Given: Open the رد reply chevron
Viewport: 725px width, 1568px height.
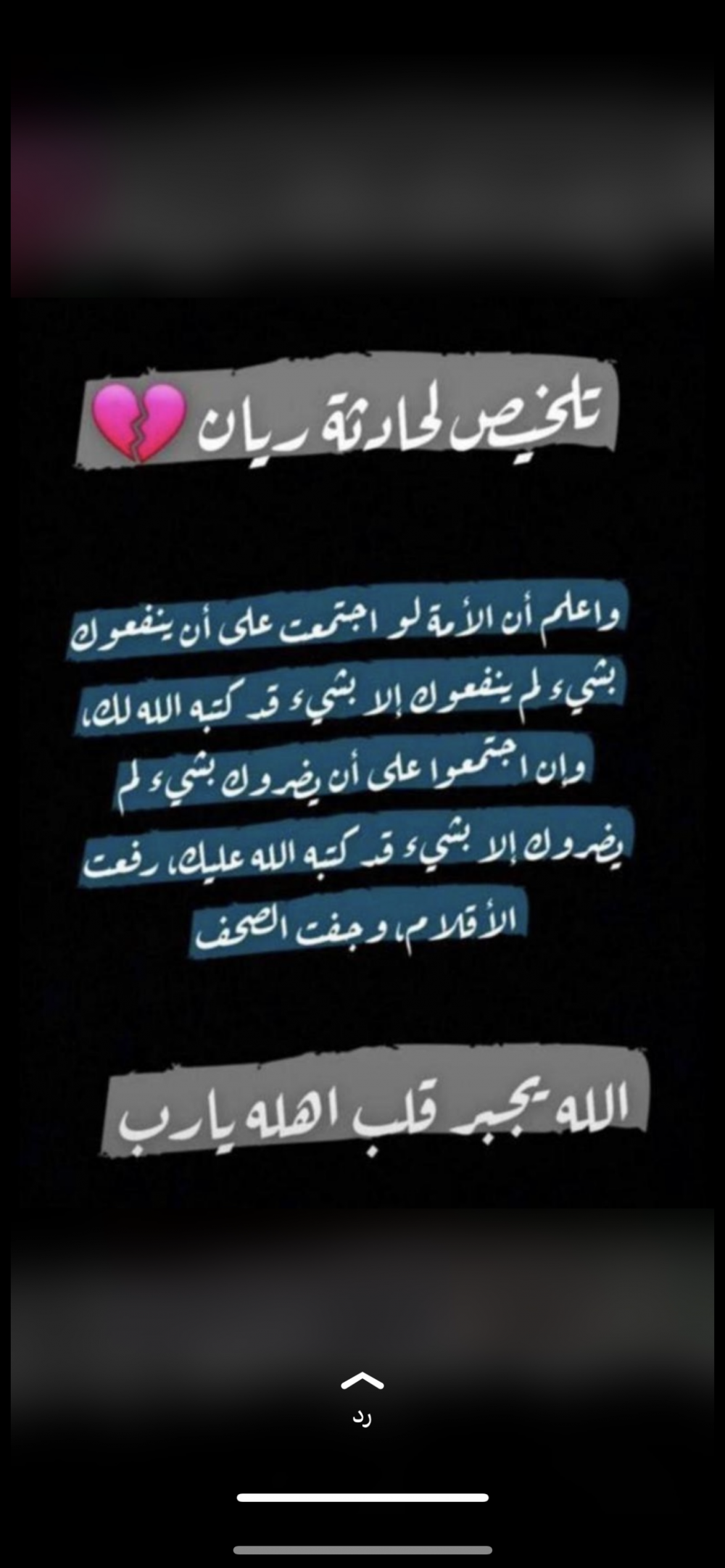Looking at the screenshot, I should click(362, 1381).
